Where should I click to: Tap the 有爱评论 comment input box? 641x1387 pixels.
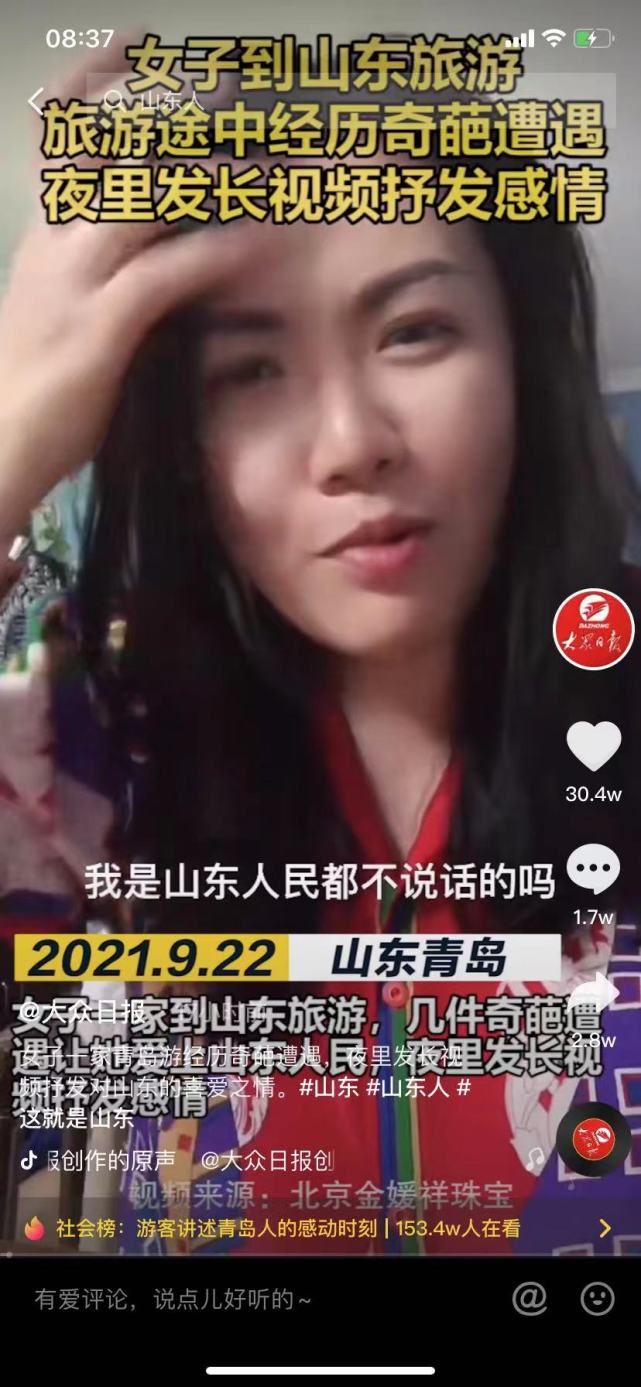(250, 1299)
